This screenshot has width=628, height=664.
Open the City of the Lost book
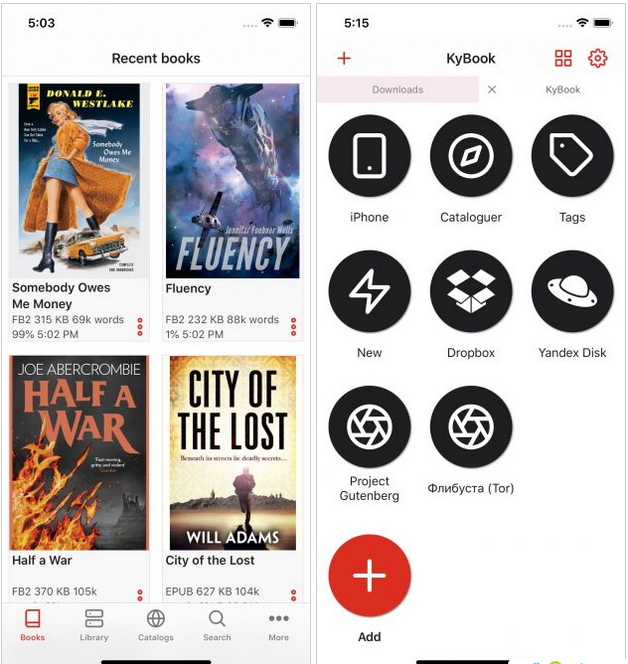coord(232,452)
